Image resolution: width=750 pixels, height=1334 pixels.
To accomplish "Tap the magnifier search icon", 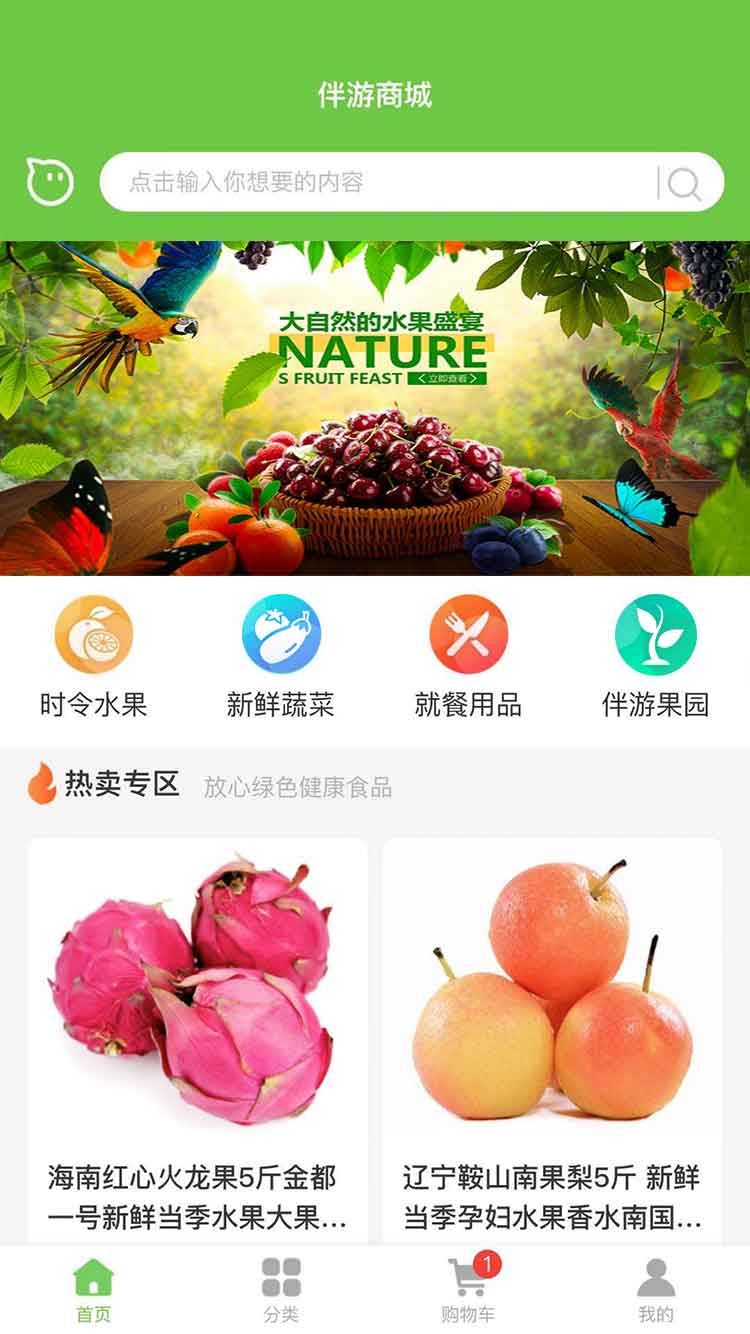I will point(684,183).
